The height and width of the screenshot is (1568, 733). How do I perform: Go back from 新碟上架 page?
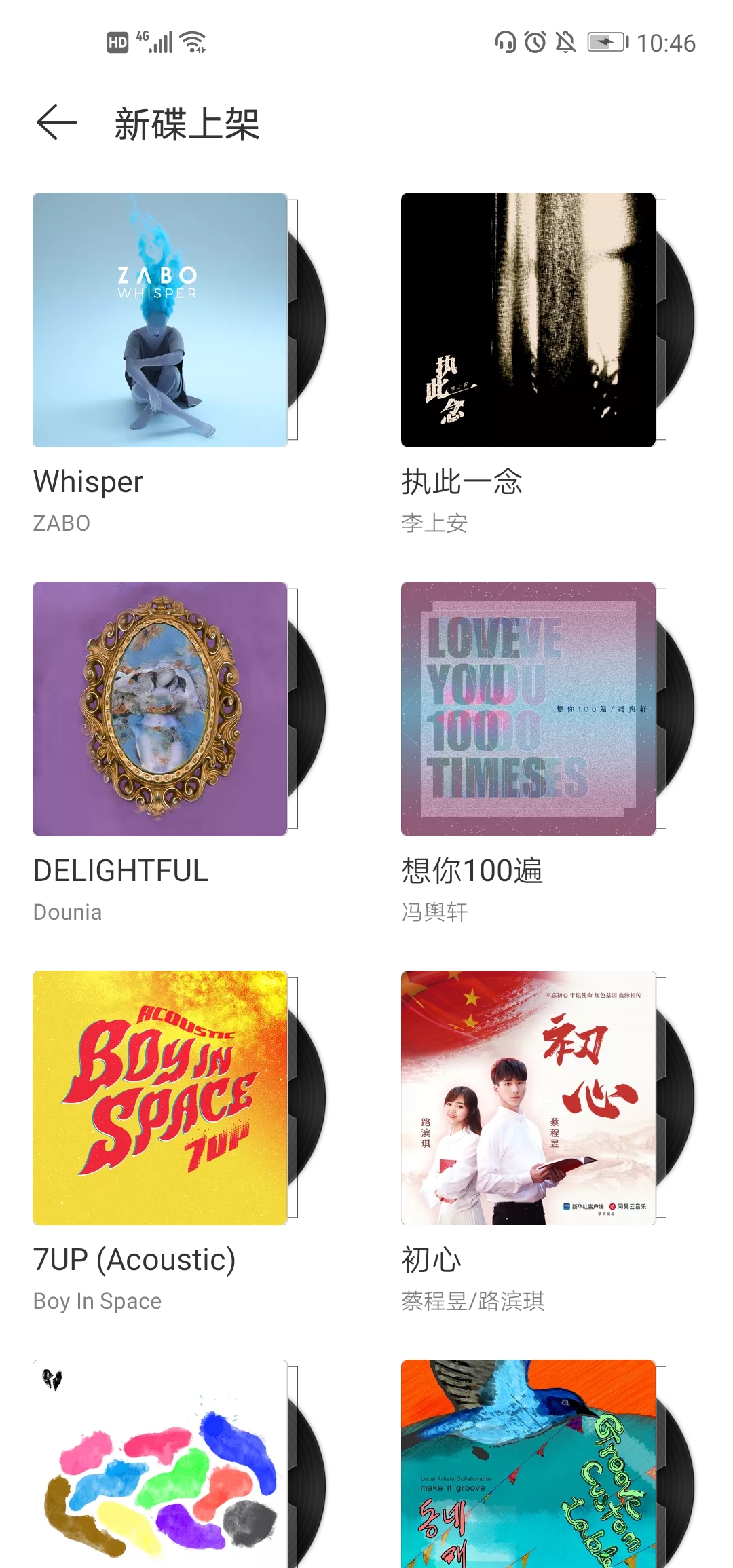click(x=57, y=123)
